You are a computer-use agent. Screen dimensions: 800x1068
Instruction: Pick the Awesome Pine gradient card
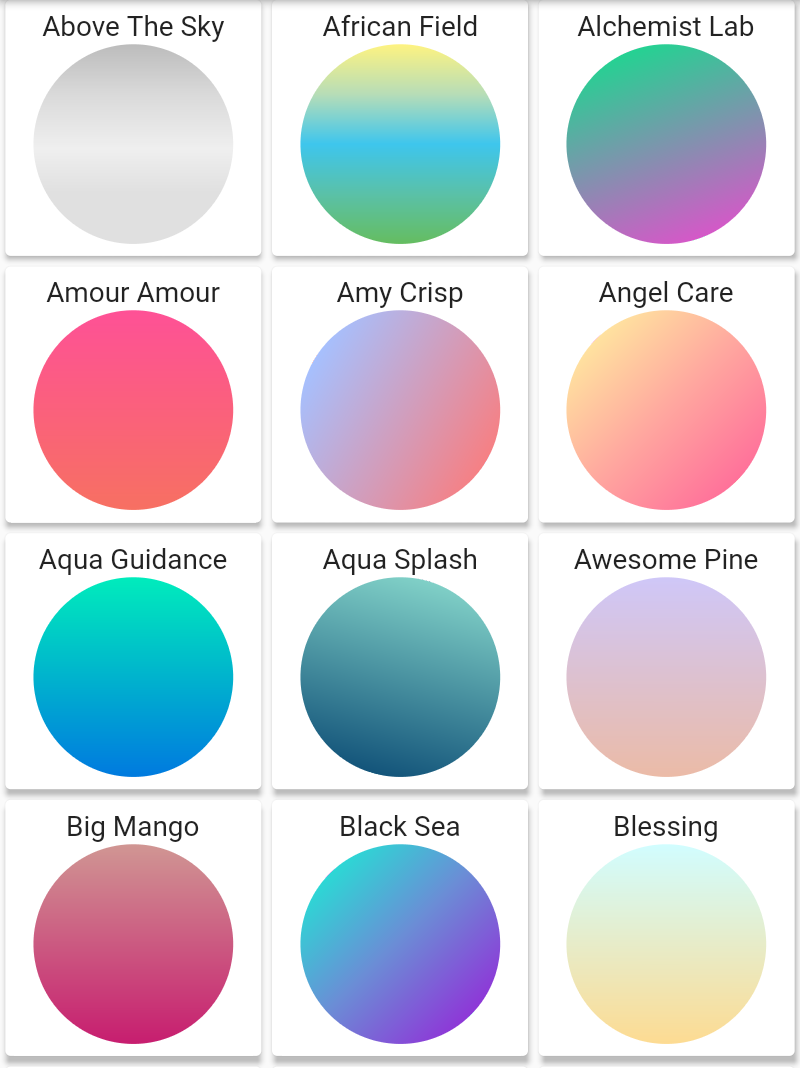667,661
